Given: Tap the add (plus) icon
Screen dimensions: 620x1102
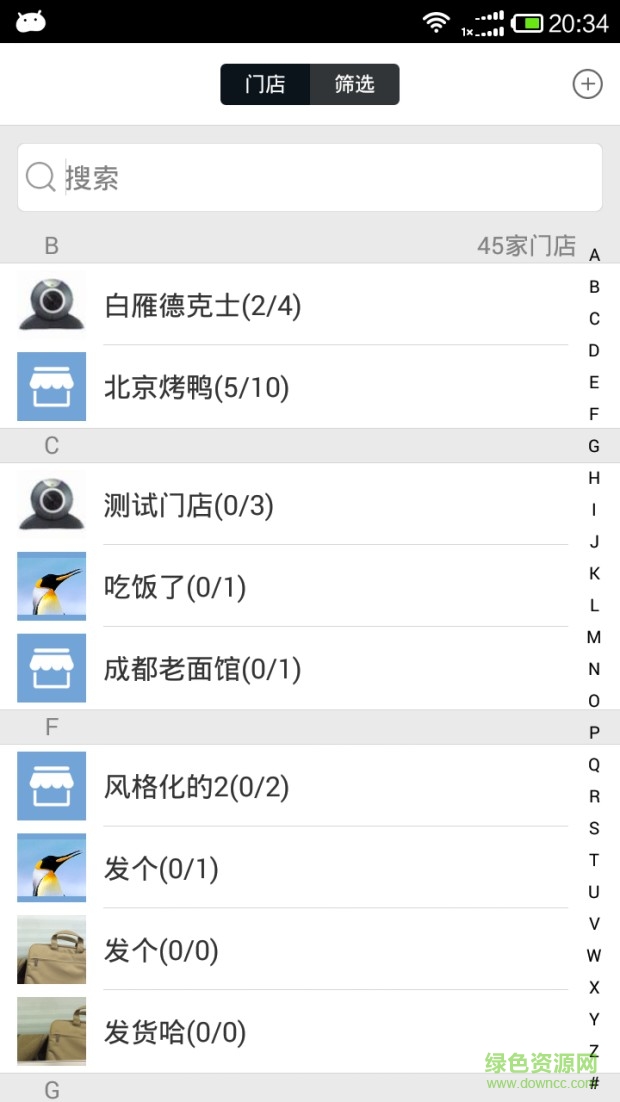Looking at the screenshot, I should point(587,84).
